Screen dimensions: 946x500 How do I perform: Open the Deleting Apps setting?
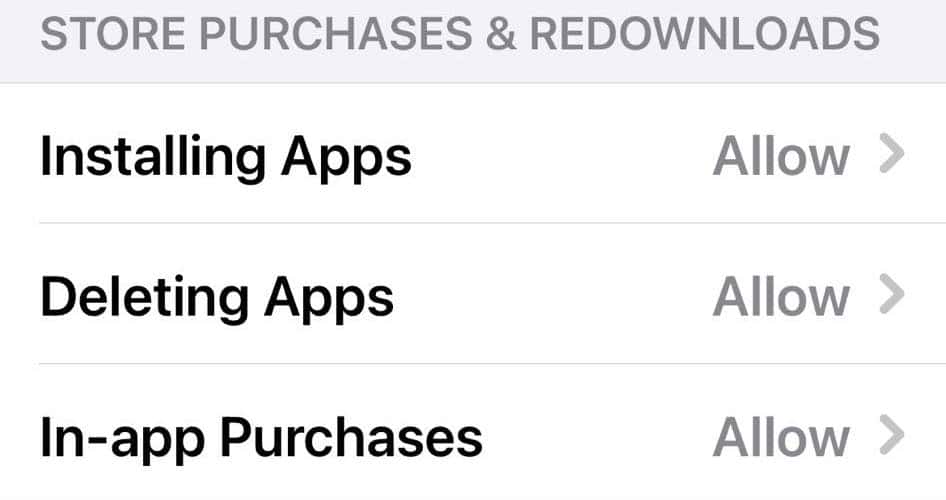click(472, 296)
